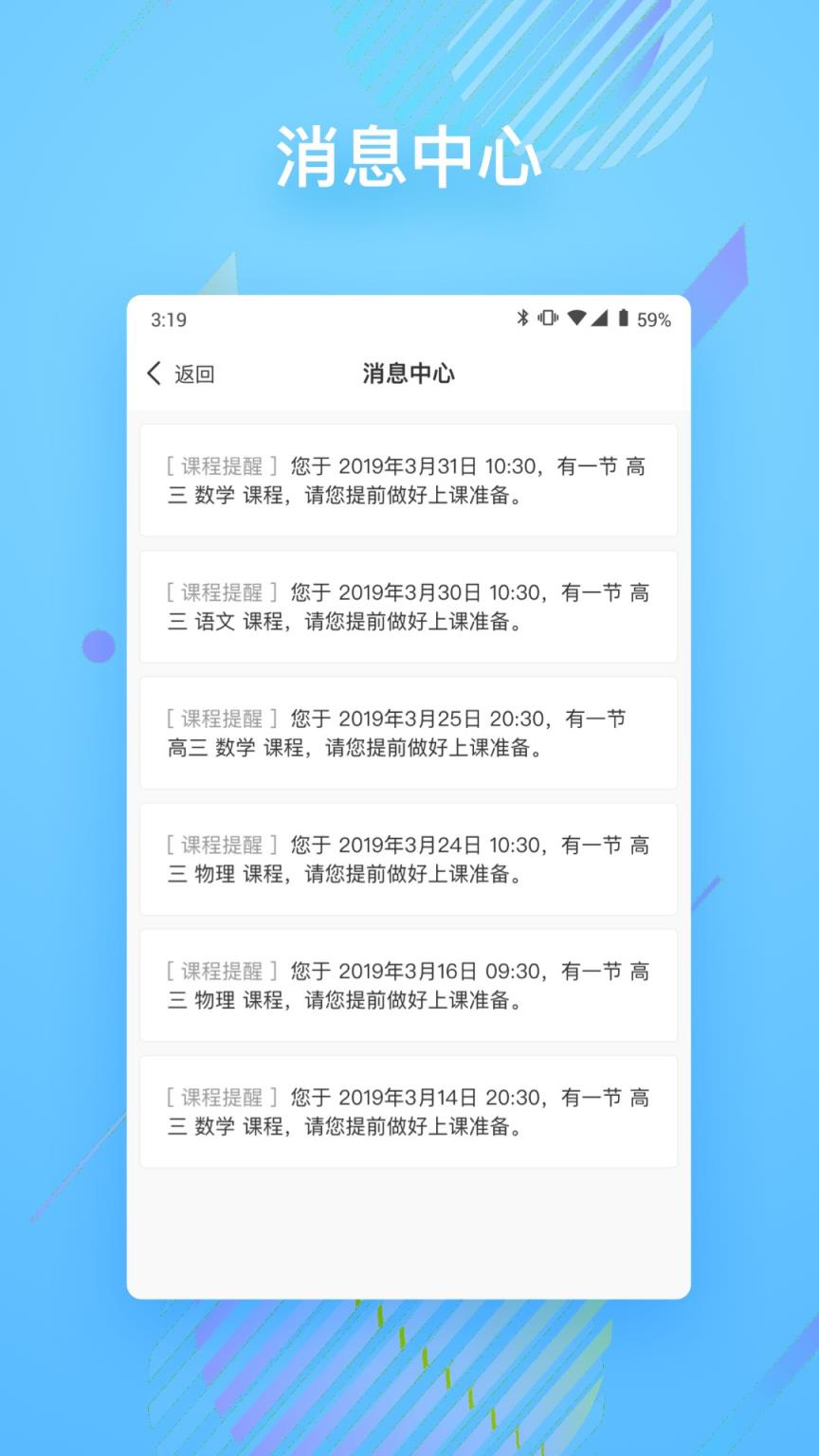Click the cellular signal icon
The width and height of the screenshot is (819, 1456).
[x=599, y=319]
